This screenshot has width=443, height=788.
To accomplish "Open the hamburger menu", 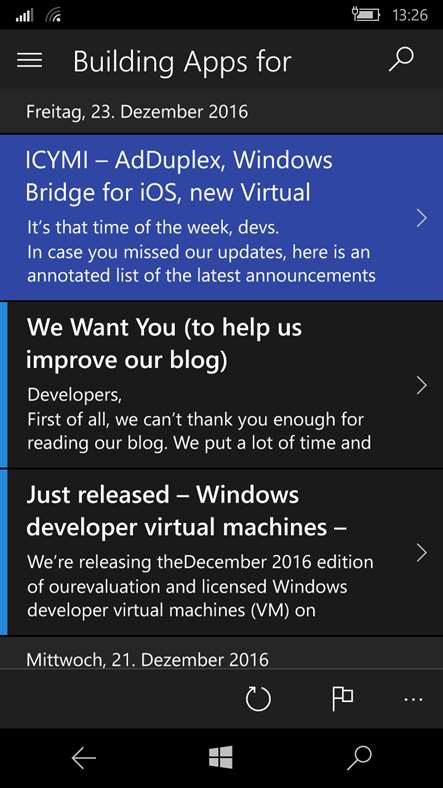I will [x=30, y=60].
